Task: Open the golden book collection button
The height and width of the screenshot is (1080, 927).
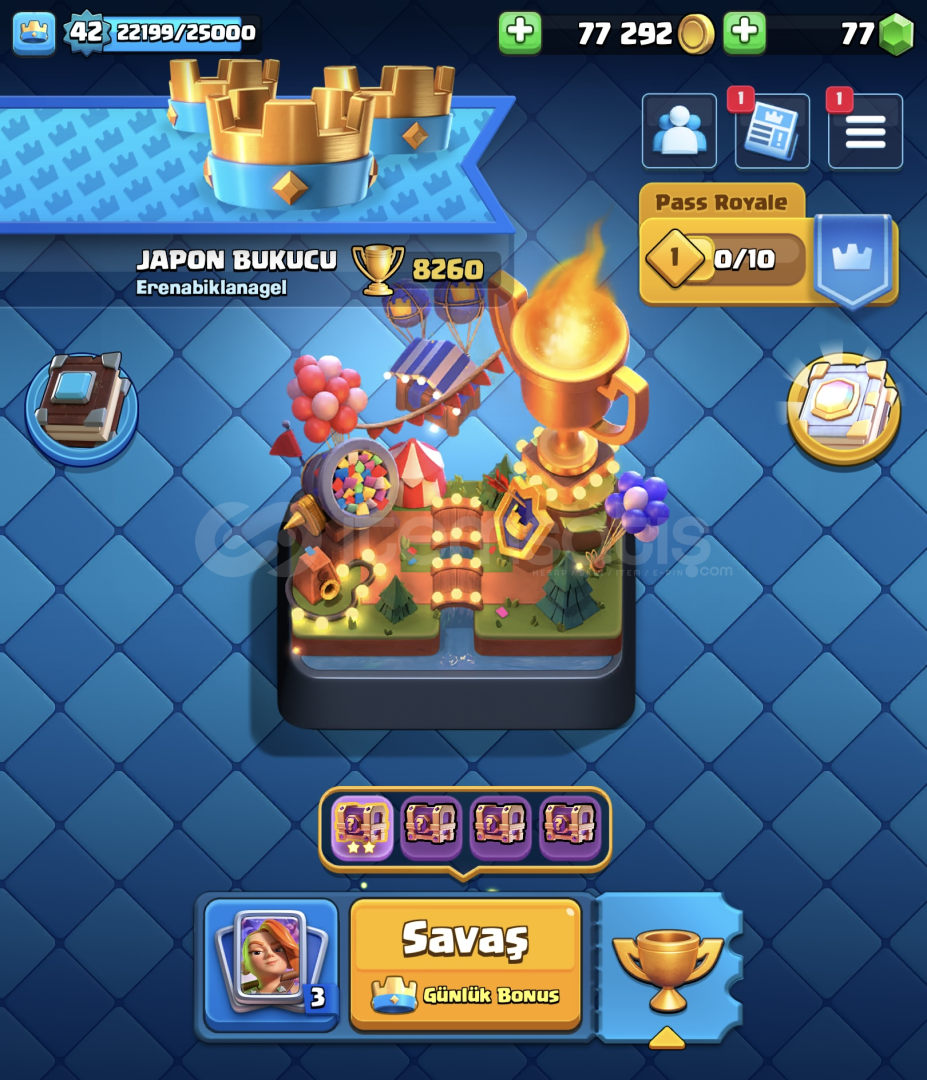Action: [x=843, y=408]
